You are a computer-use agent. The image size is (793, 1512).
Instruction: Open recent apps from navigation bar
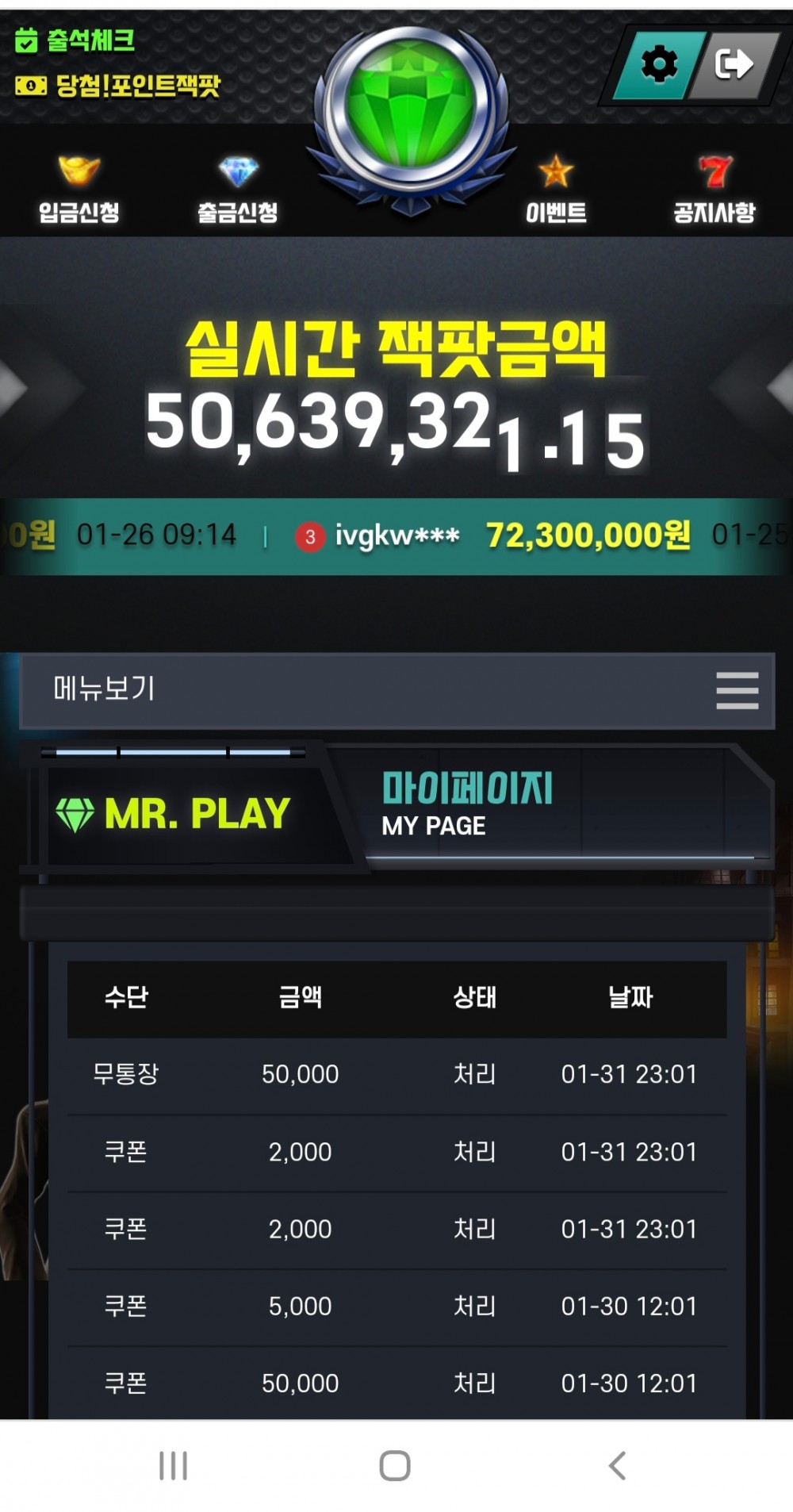tap(173, 1465)
